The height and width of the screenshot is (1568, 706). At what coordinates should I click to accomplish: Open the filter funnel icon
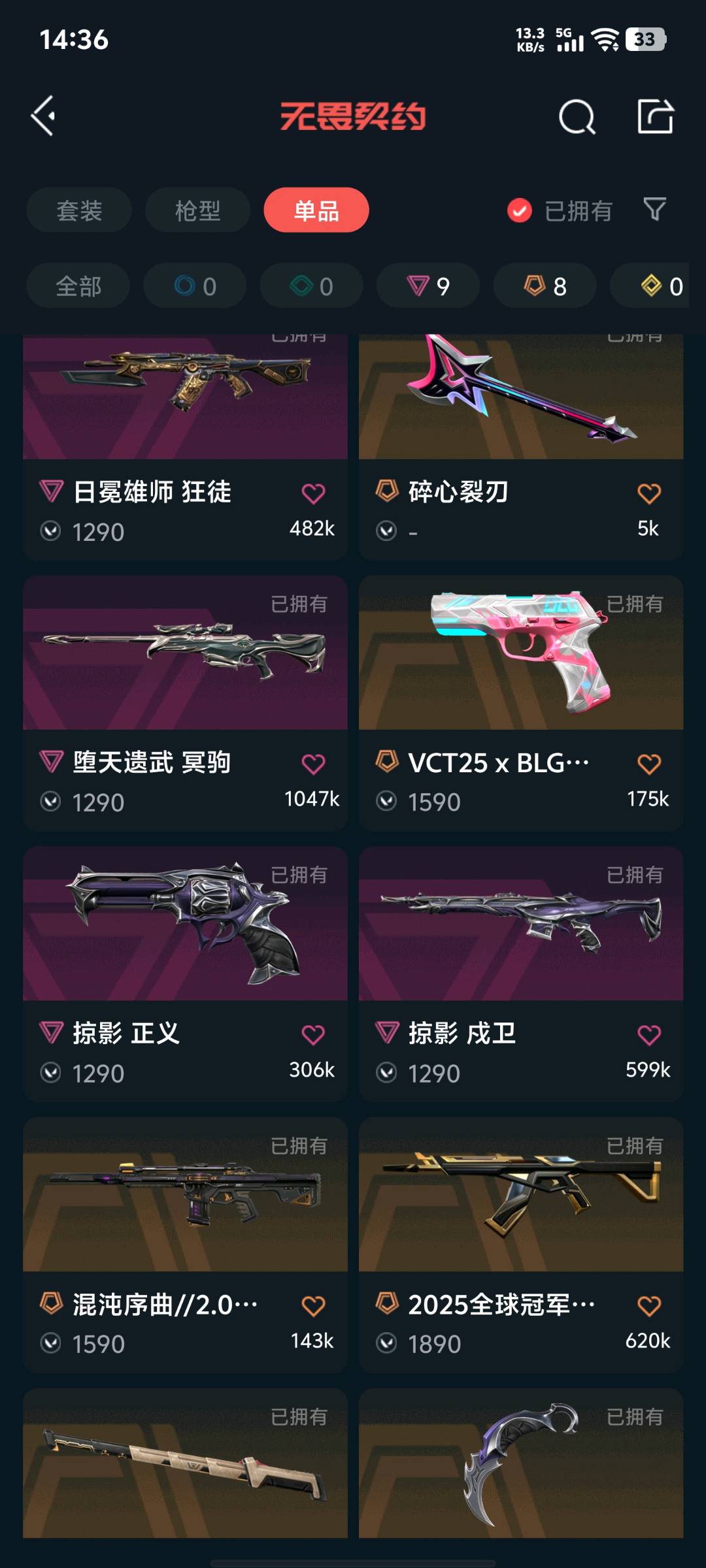(654, 210)
